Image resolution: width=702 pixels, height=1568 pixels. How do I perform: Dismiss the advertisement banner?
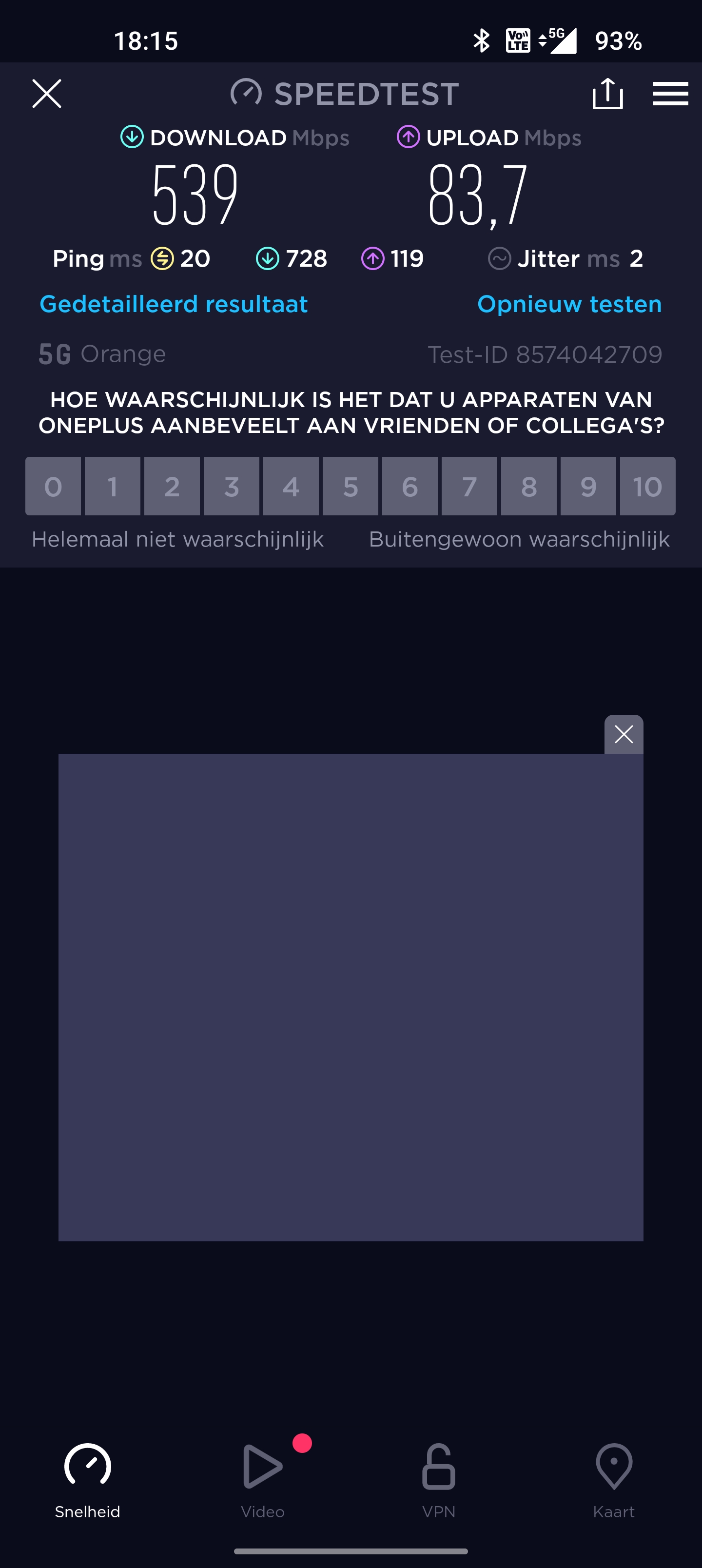tap(624, 734)
